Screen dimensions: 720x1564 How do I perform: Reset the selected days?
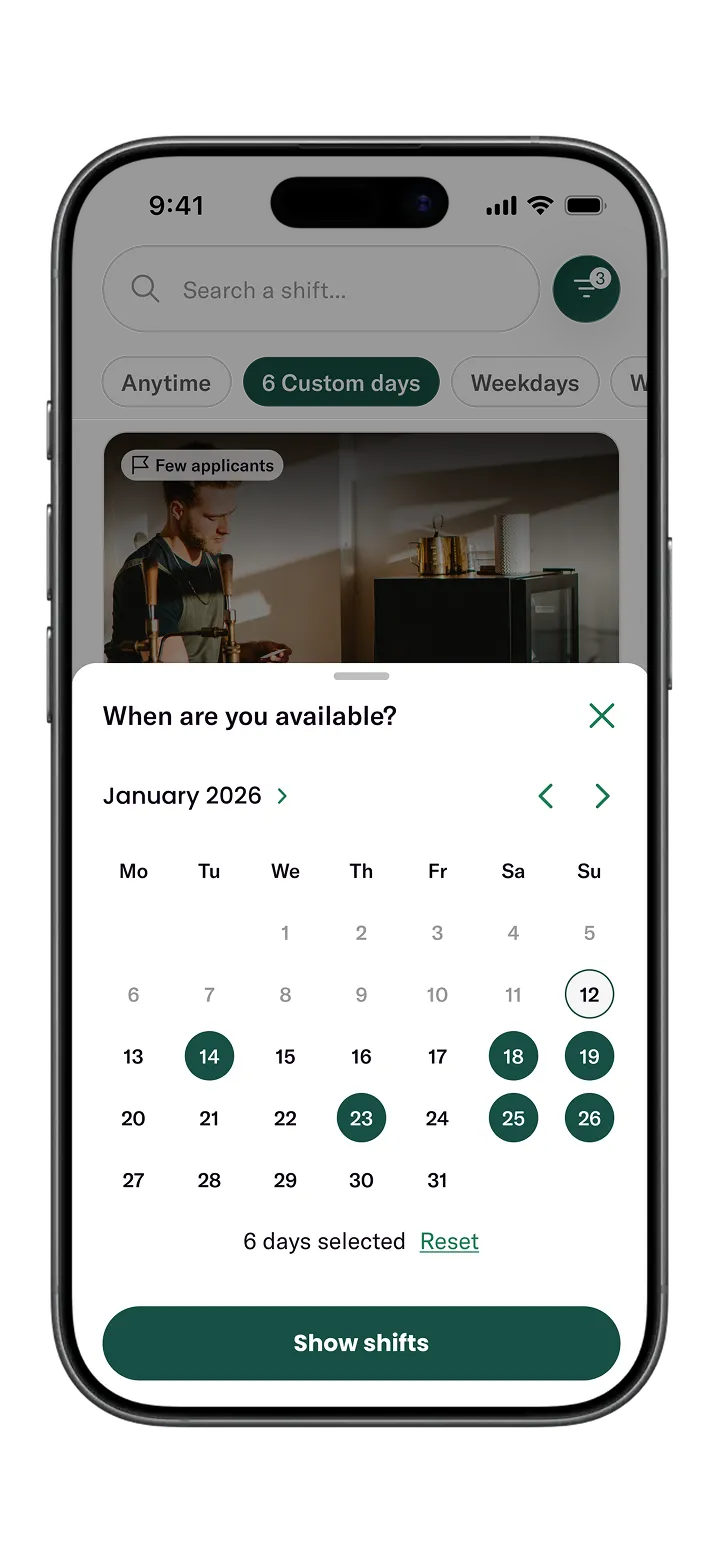click(x=449, y=1242)
